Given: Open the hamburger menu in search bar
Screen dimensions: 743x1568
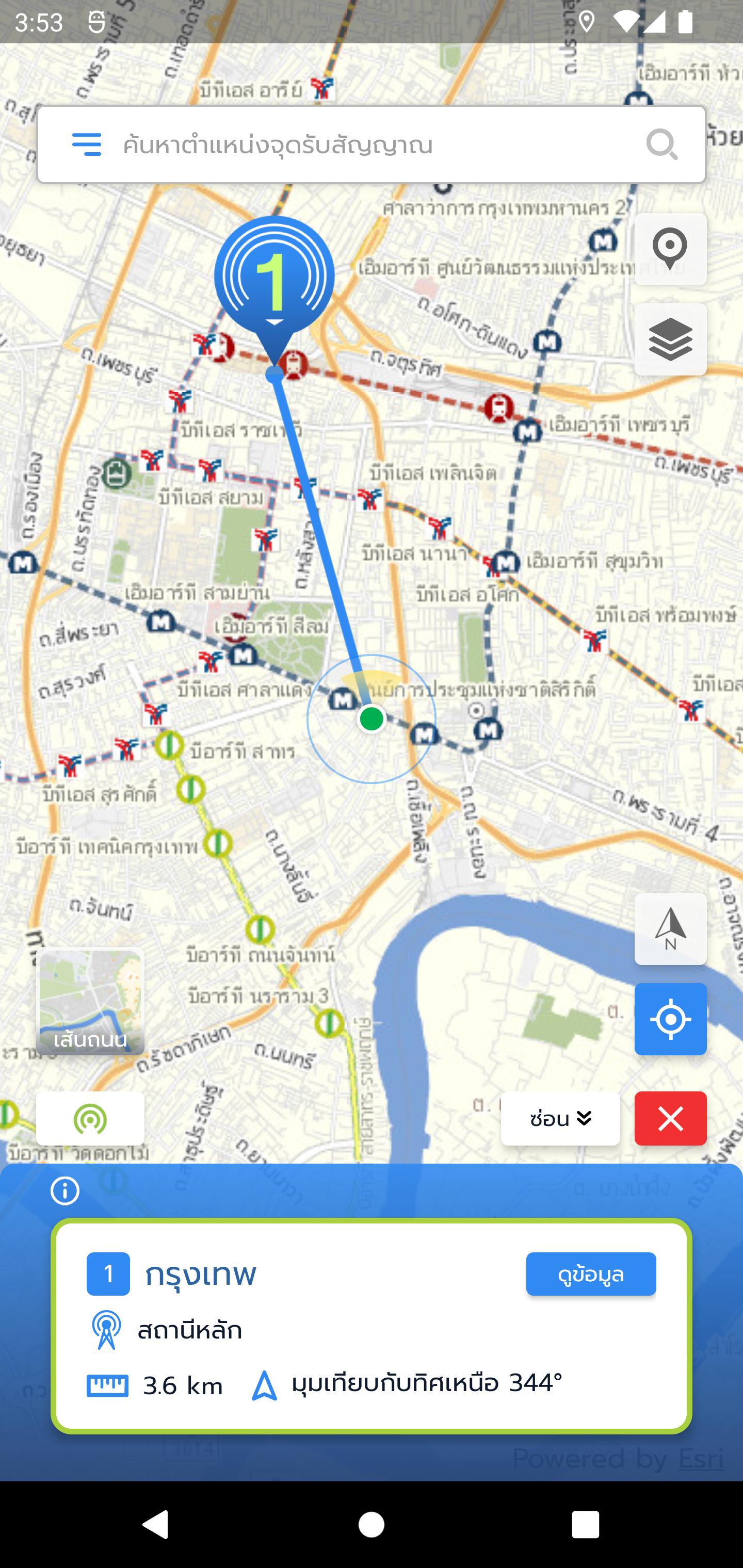Looking at the screenshot, I should tap(87, 145).
